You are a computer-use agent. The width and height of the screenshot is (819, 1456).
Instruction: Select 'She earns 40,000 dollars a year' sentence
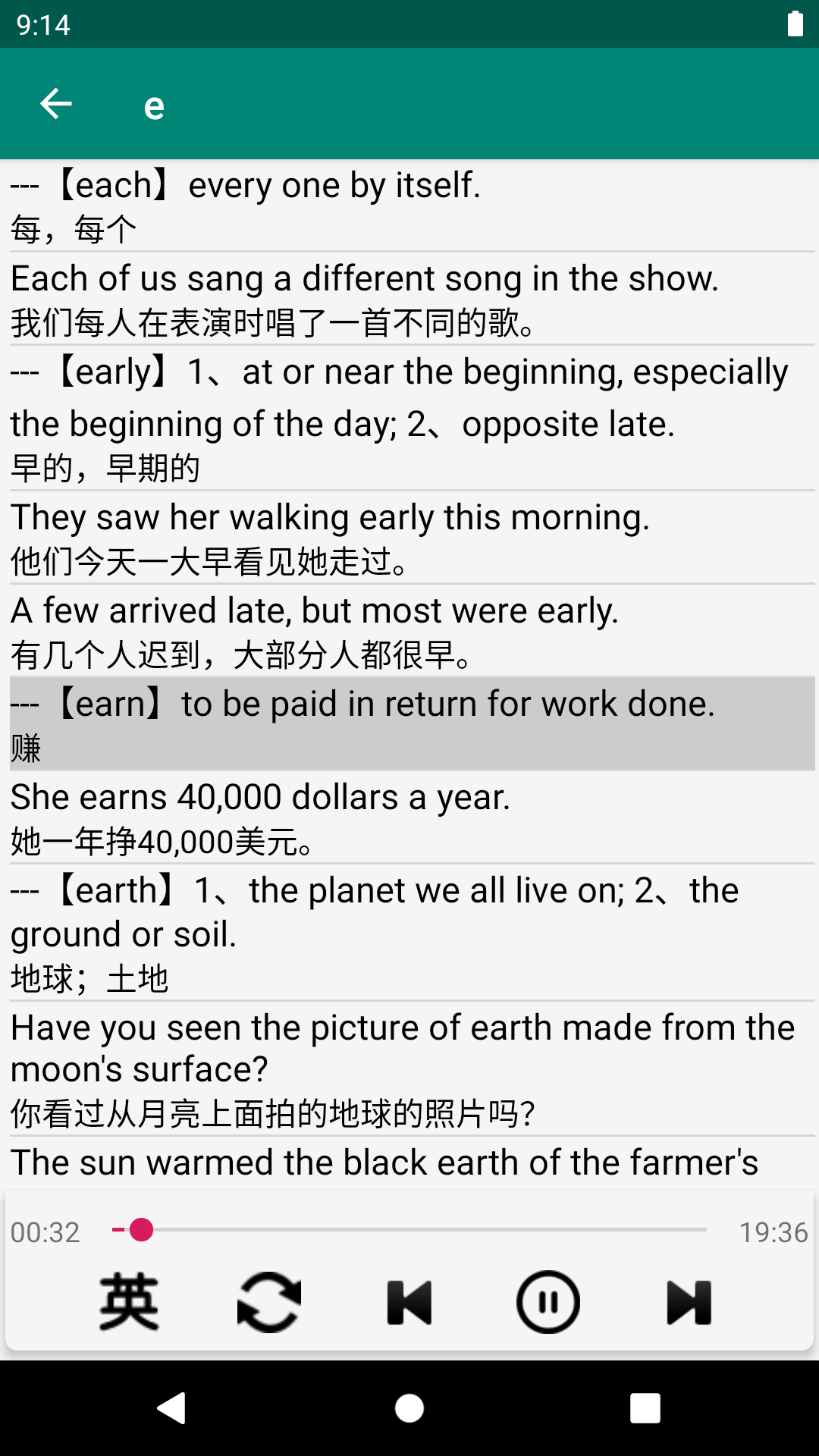click(409, 817)
